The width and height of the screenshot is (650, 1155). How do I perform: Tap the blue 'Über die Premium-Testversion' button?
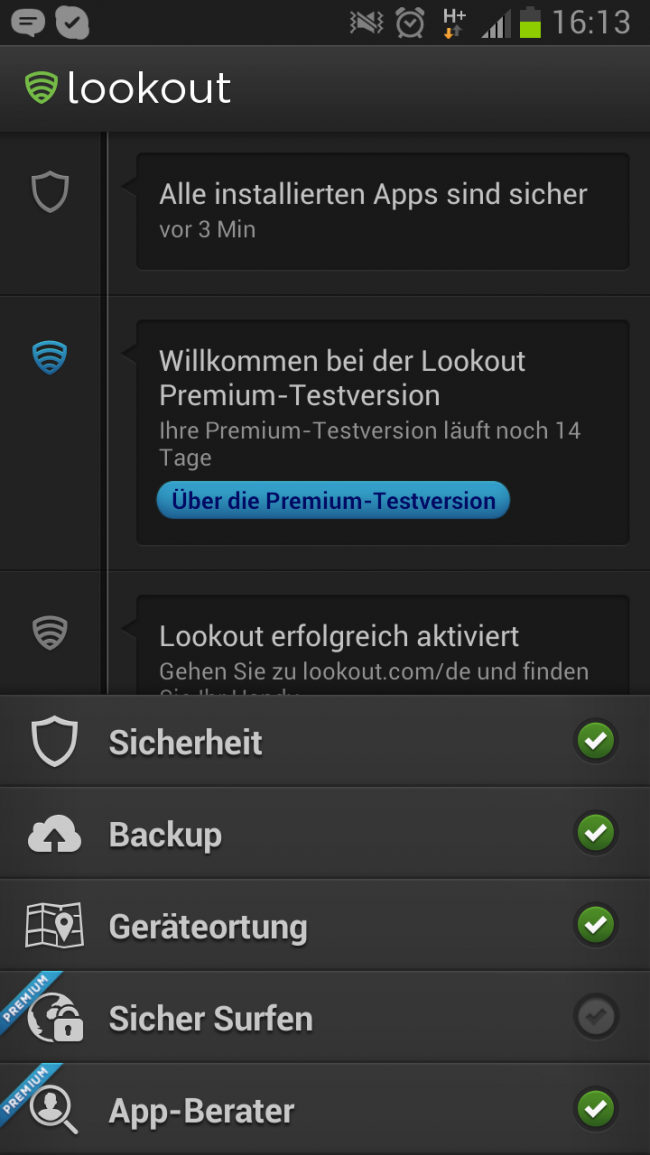pyautogui.click(x=333, y=500)
